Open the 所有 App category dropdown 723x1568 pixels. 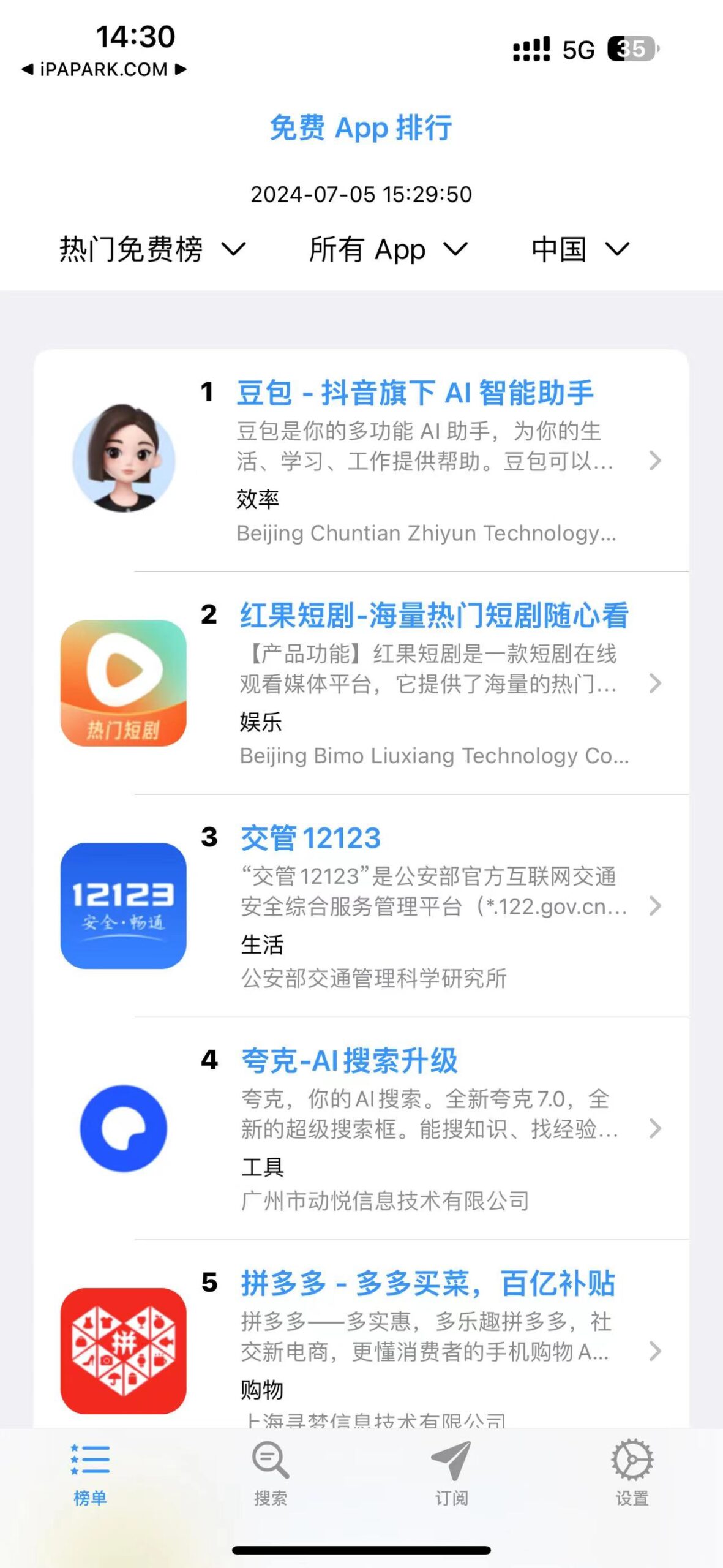point(389,249)
